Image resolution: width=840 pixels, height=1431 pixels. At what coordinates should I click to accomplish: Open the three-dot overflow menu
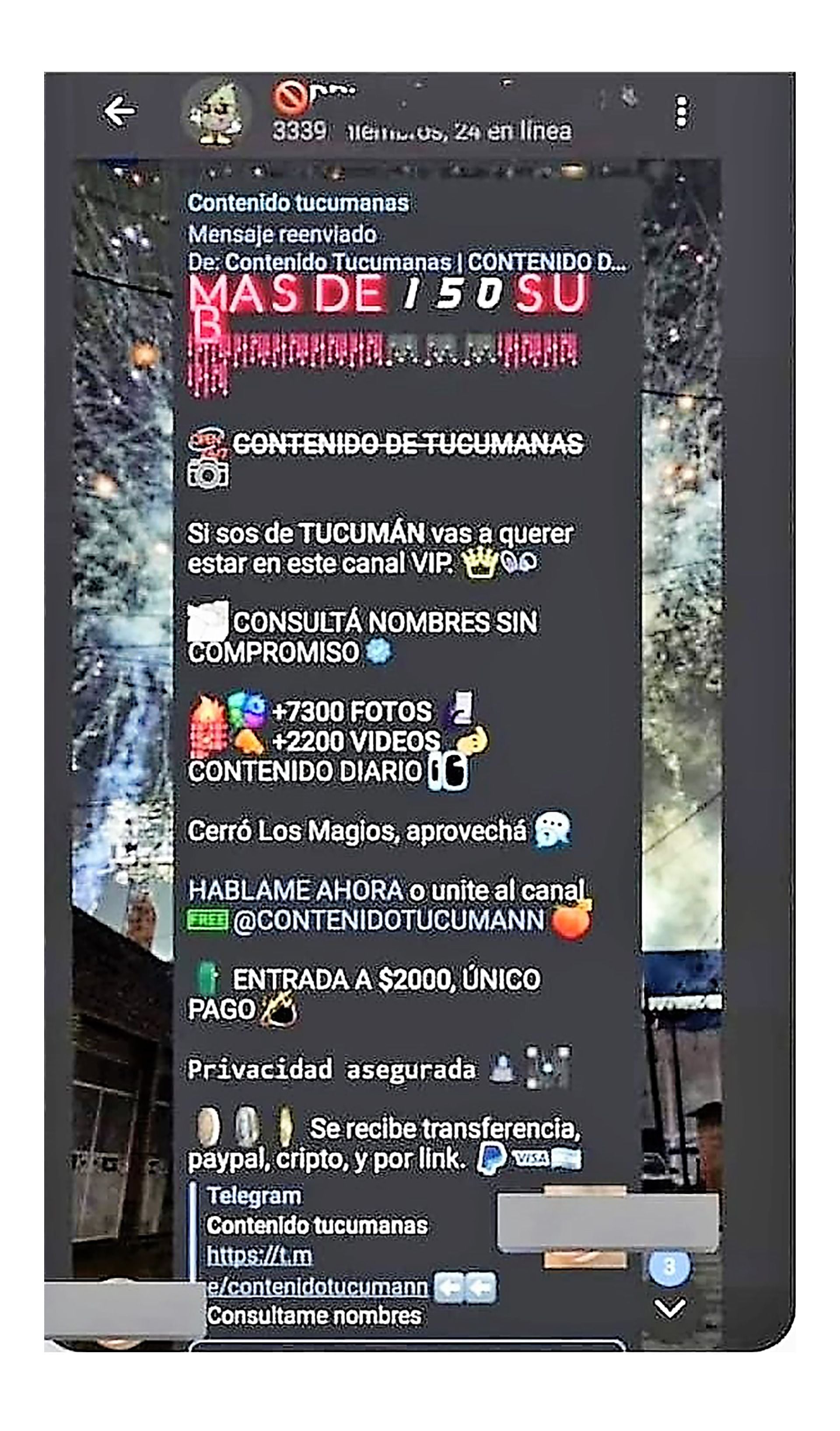pyautogui.click(x=682, y=112)
